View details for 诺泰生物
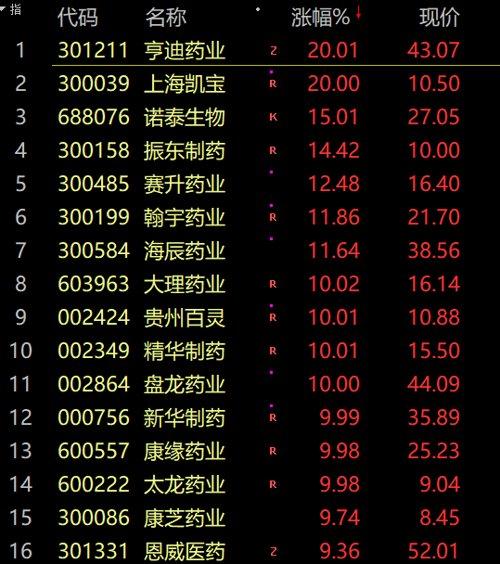 point(250,117)
